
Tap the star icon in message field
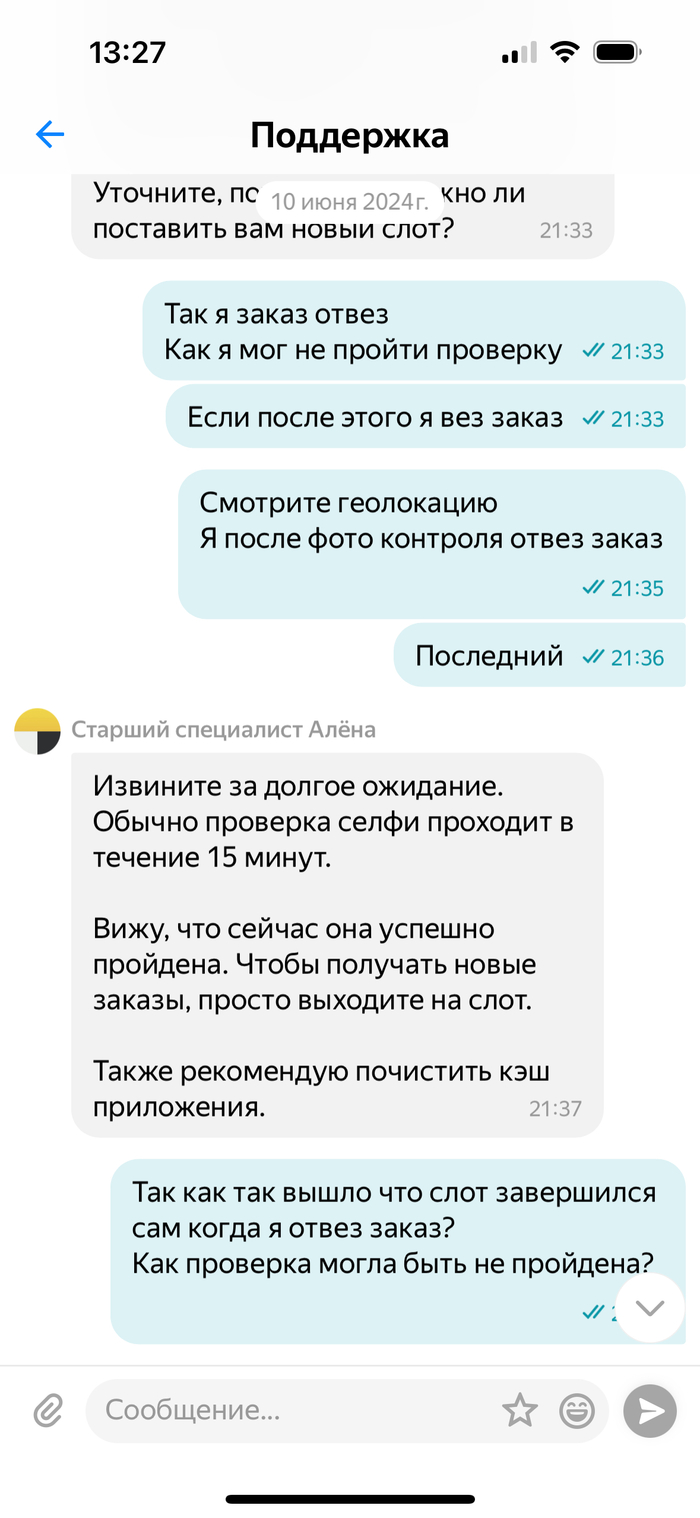[519, 1411]
